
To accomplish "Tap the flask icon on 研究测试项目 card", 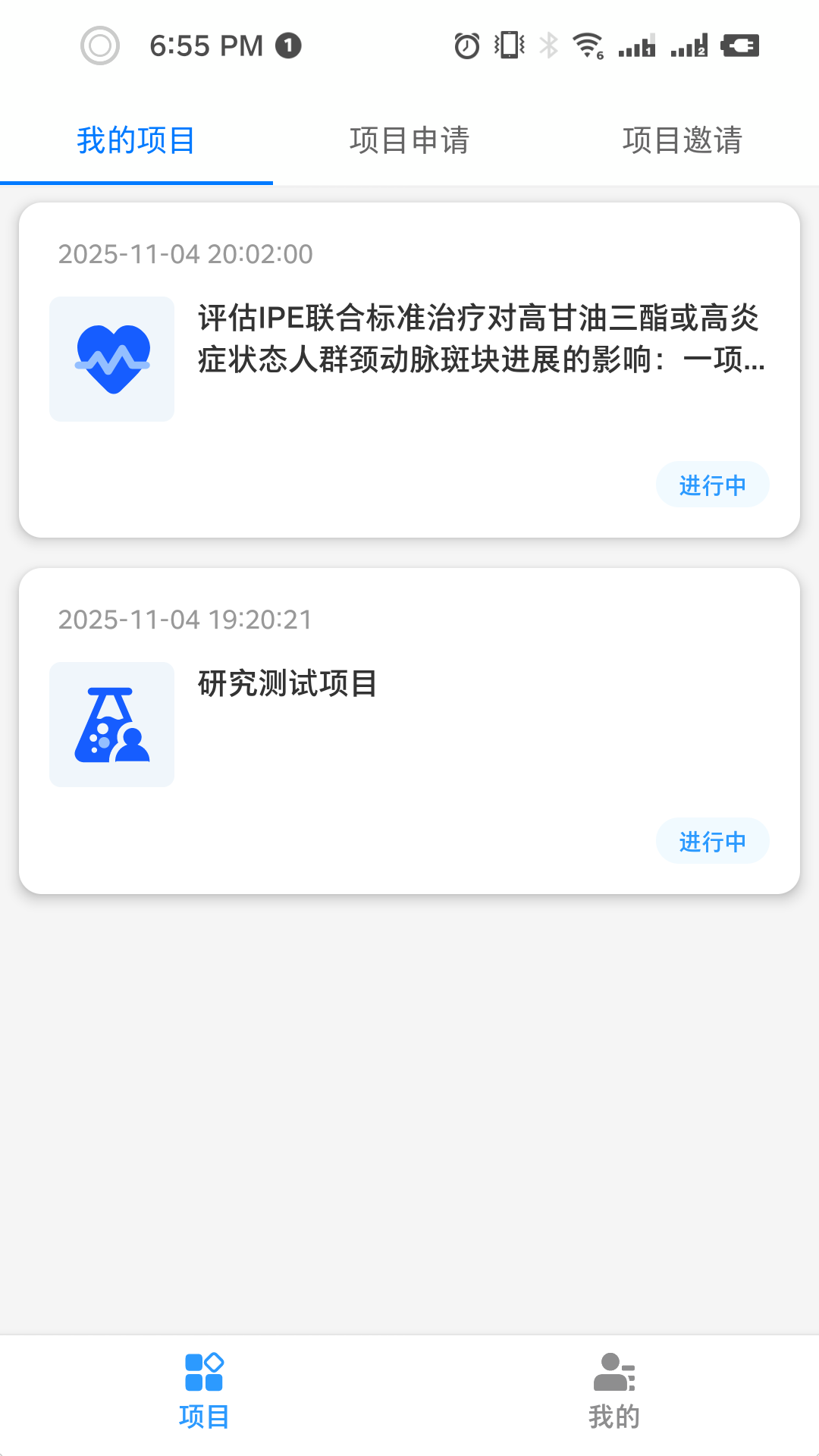I will [x=111, y=724].
